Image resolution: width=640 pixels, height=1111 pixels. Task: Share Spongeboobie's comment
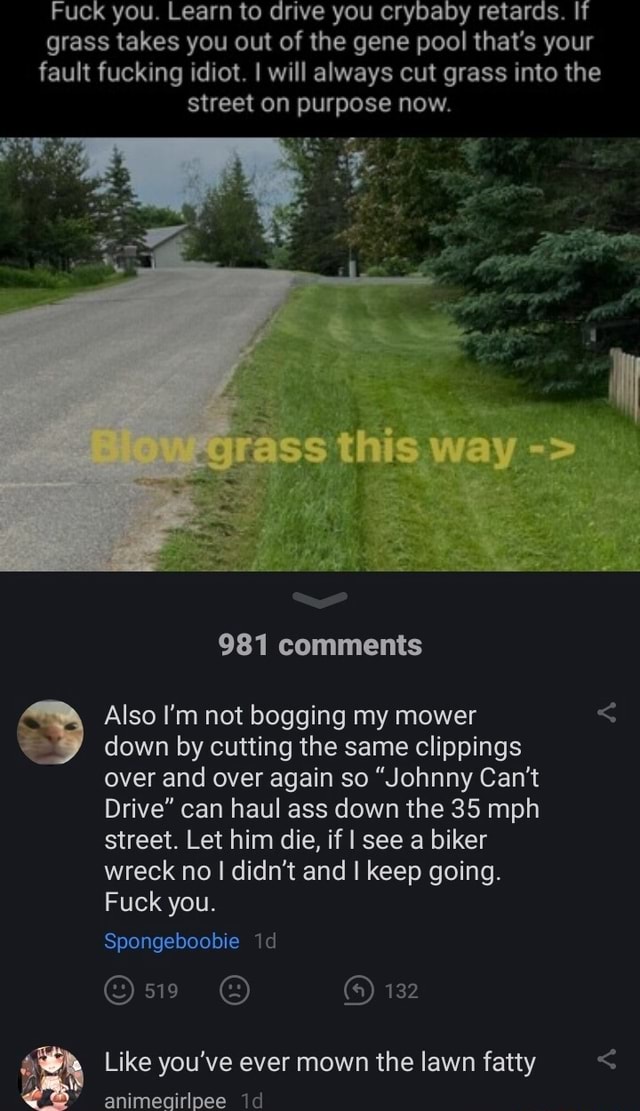607,712
